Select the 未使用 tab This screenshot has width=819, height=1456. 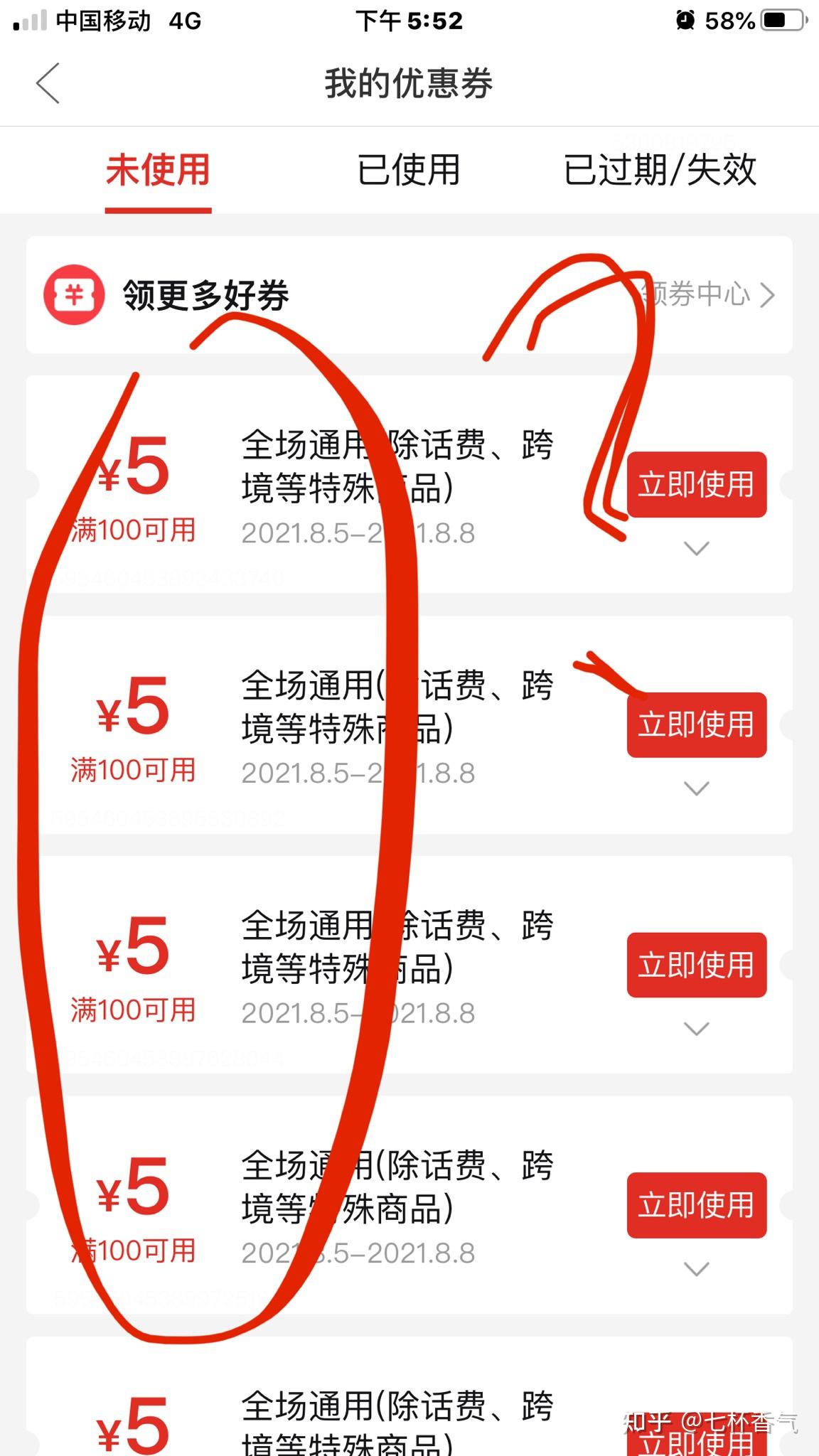(x=158, y=170)
